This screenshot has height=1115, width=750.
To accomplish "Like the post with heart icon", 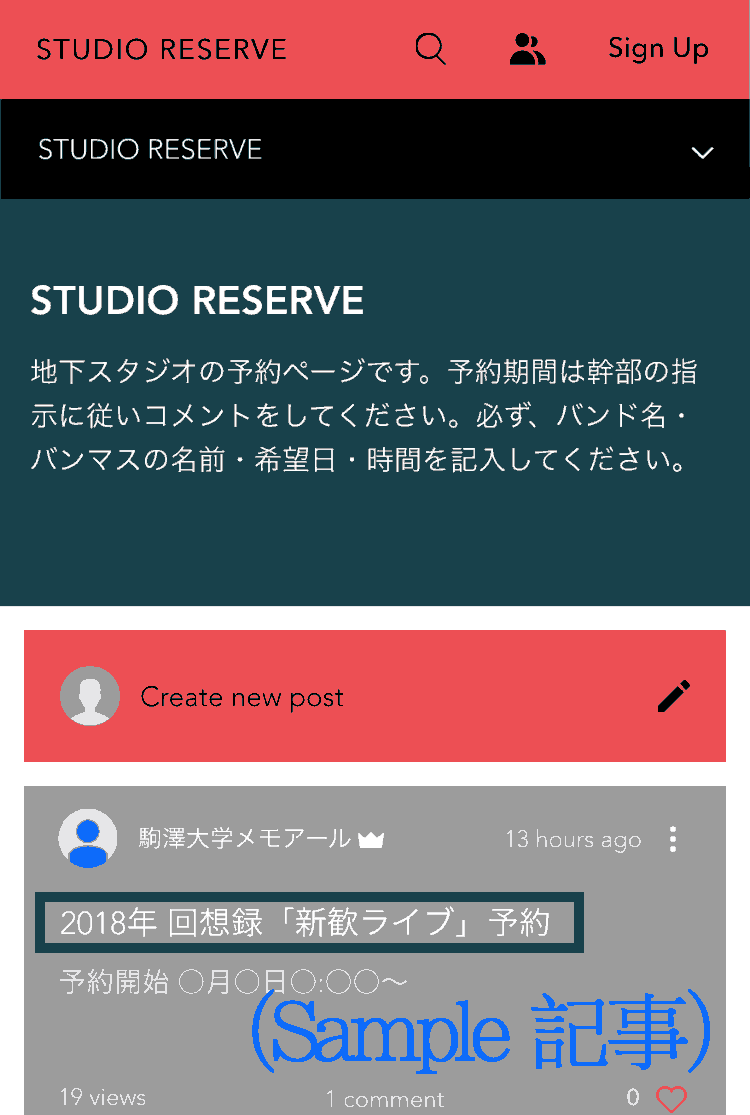I will [671, 1099].
